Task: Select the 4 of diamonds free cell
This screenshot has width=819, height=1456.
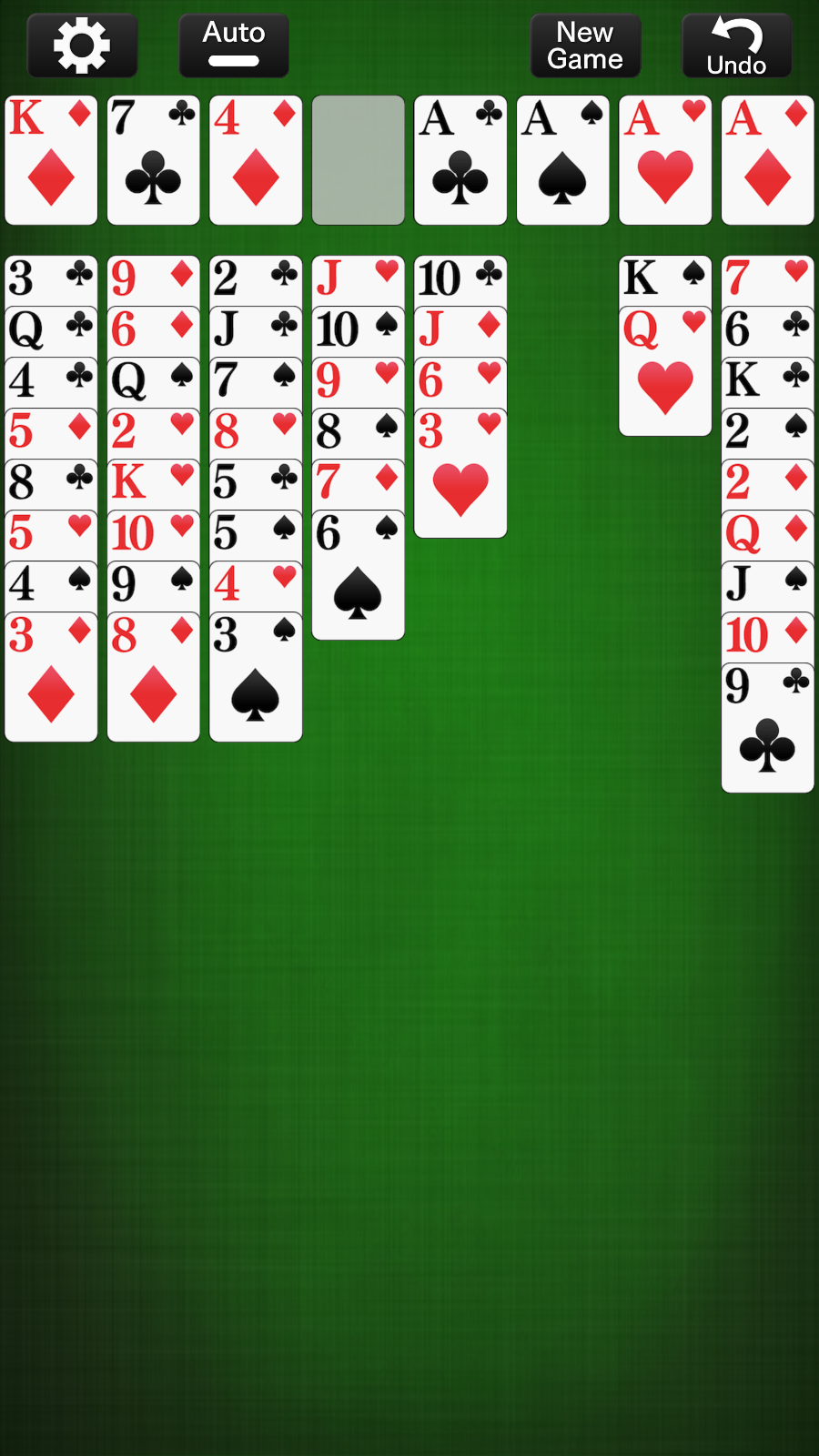Action: pos(256,160)
